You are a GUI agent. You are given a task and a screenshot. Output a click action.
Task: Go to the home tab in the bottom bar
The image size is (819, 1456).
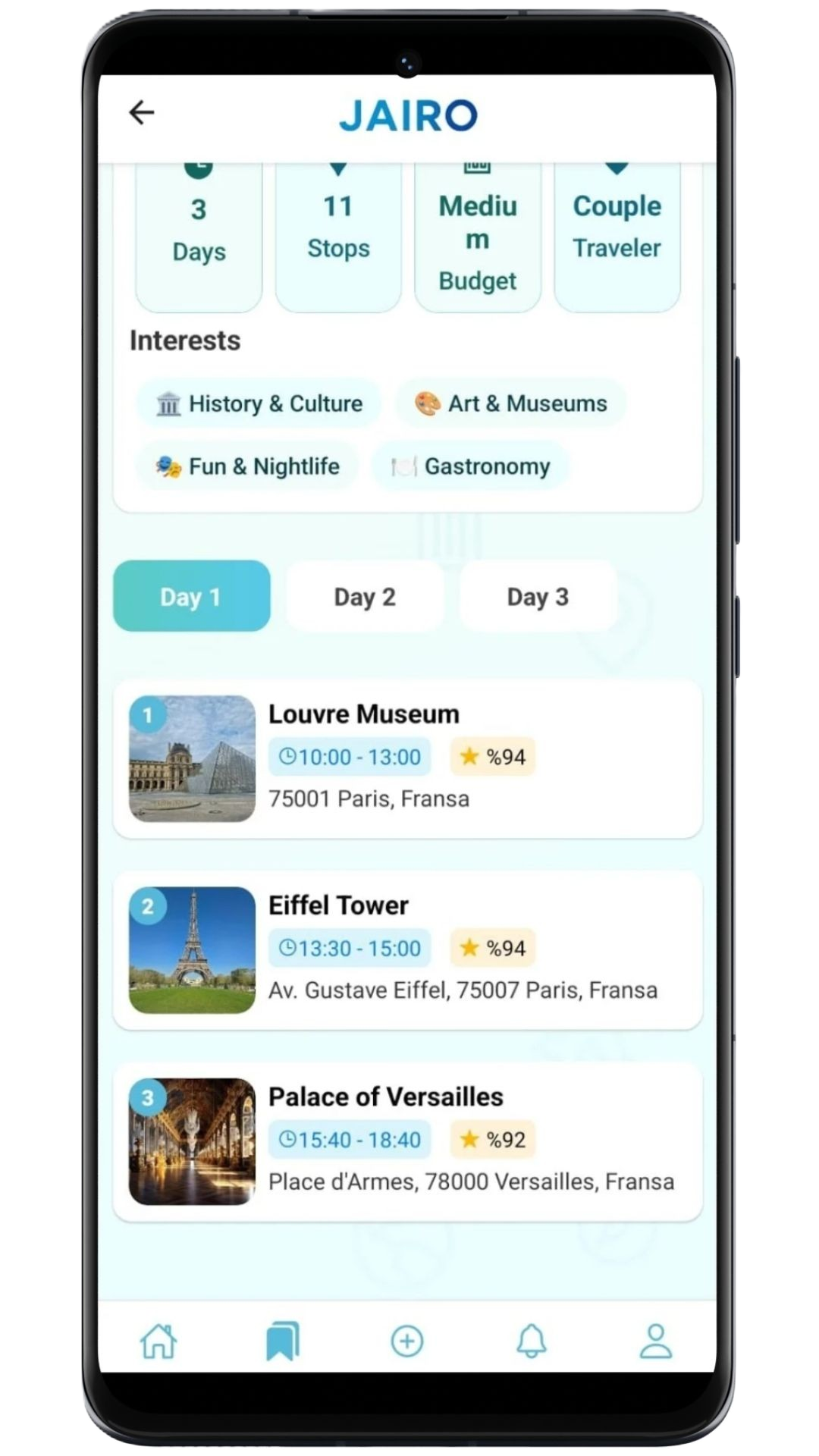(x=158, y=1341)
